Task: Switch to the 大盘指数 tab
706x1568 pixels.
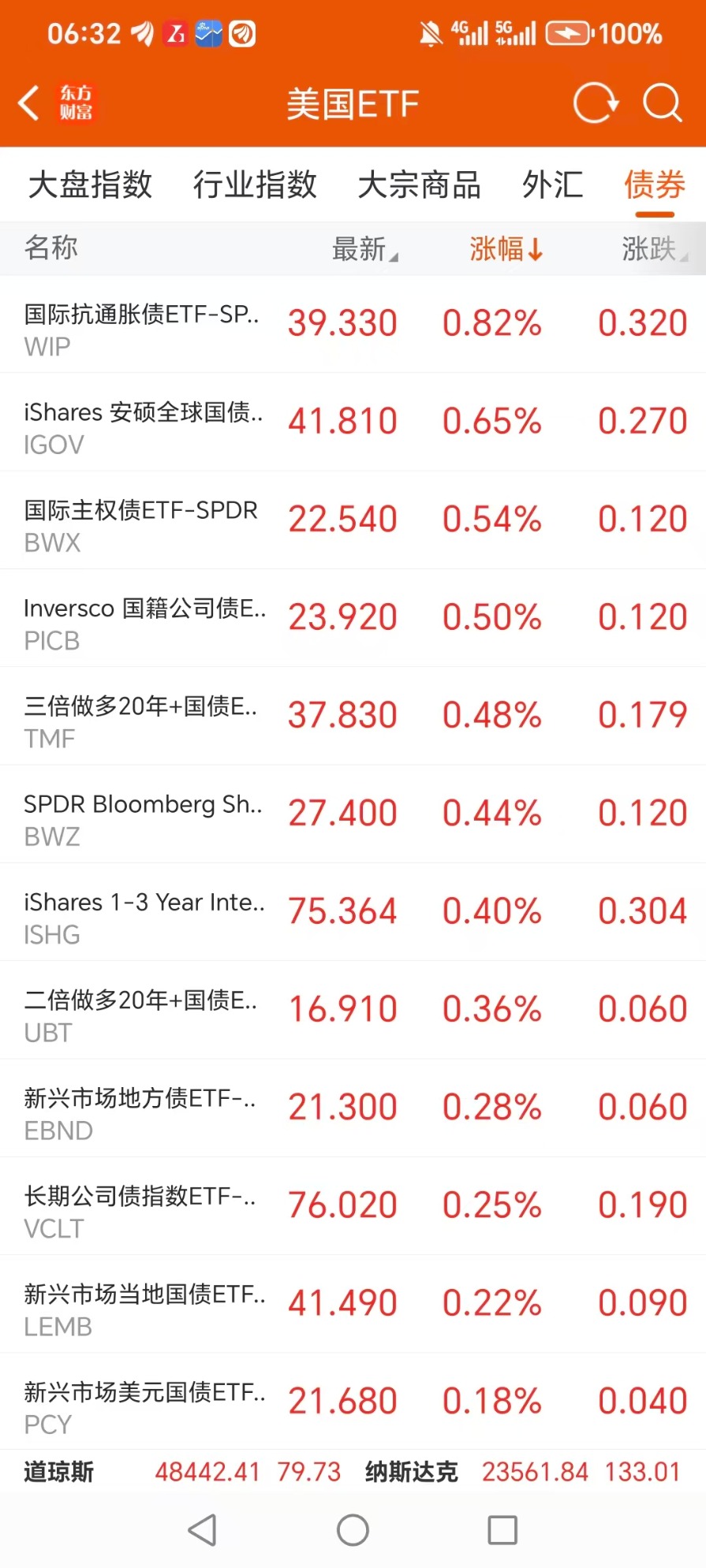Action: 90,185
